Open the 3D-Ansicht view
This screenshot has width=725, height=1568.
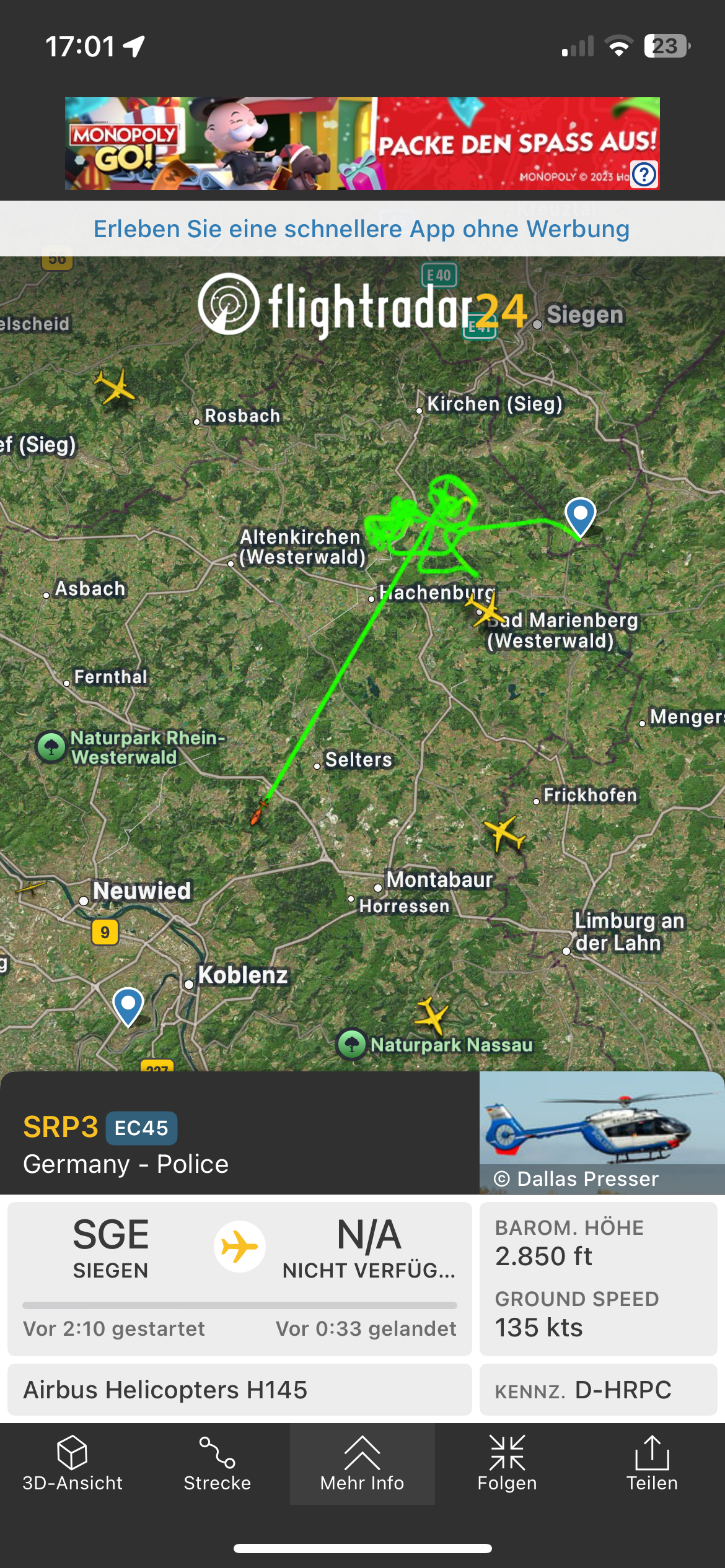(72, 1464)
